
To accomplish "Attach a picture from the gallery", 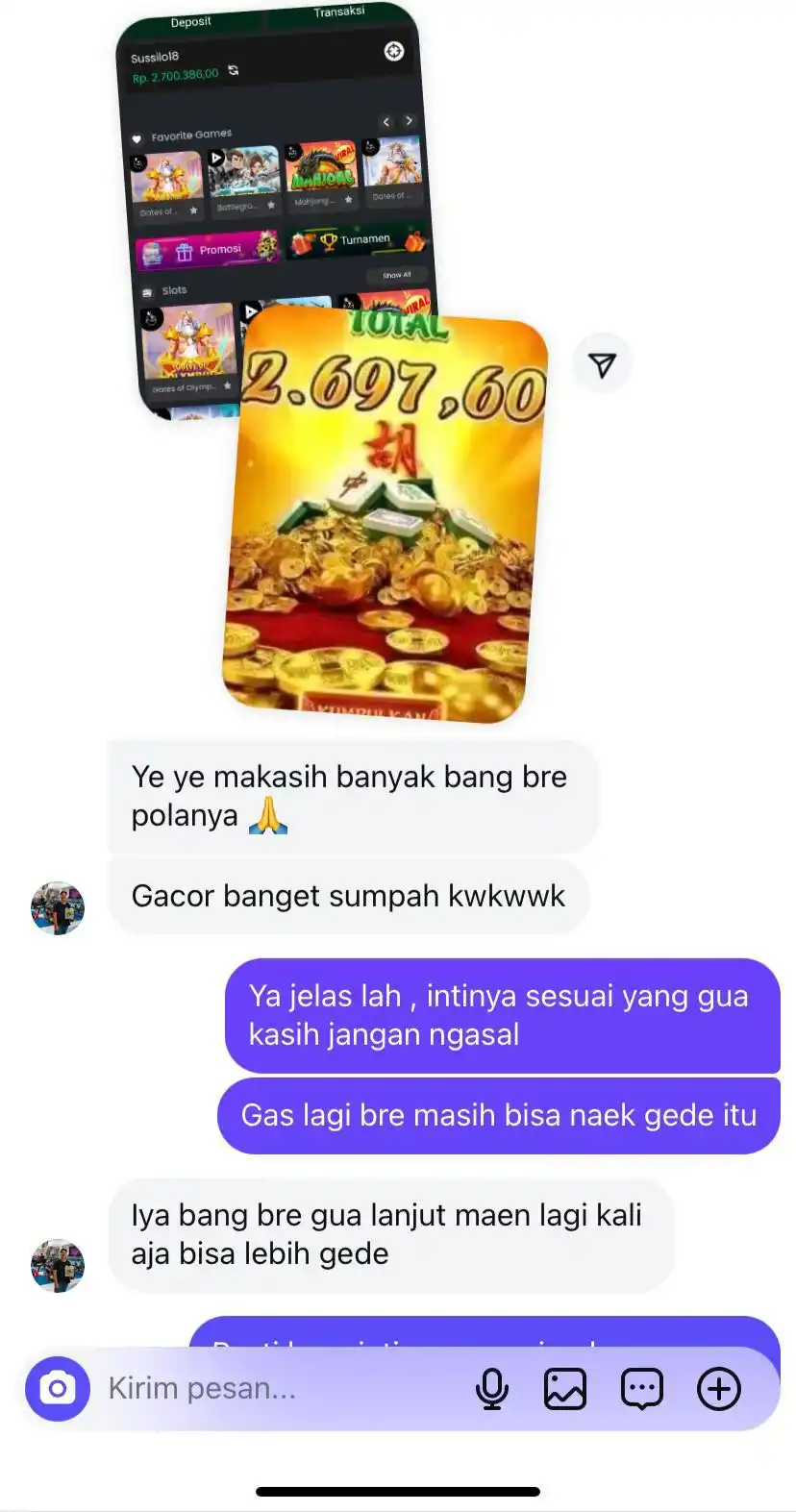I will [565, 1389].
